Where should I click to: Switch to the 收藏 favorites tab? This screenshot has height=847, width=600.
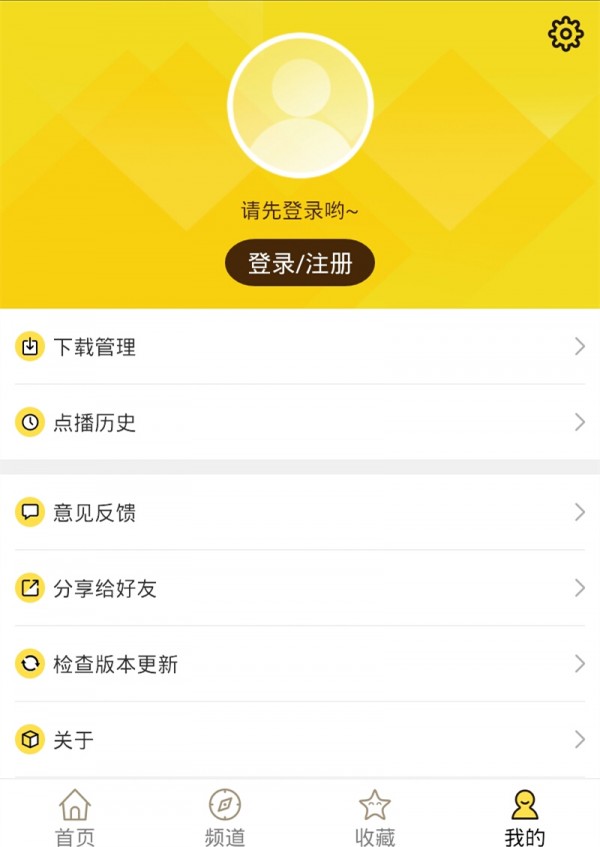[375, 815]
